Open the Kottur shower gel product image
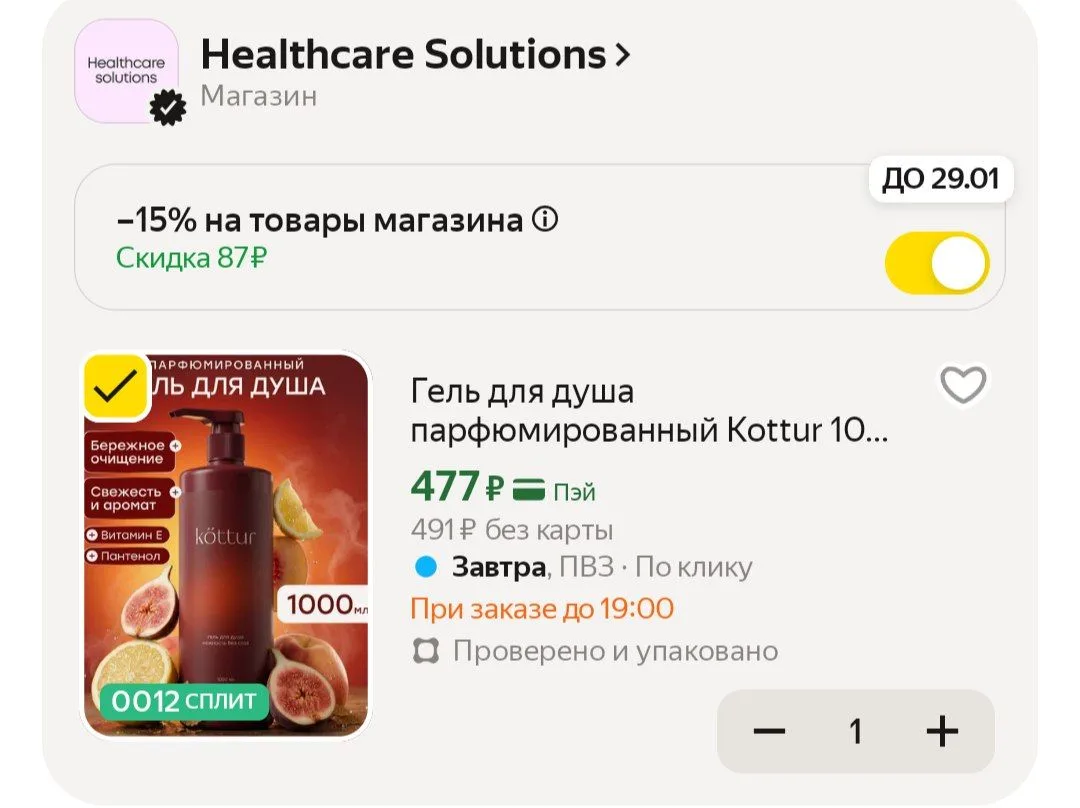 pyautogui.click(x=226, y=545)
